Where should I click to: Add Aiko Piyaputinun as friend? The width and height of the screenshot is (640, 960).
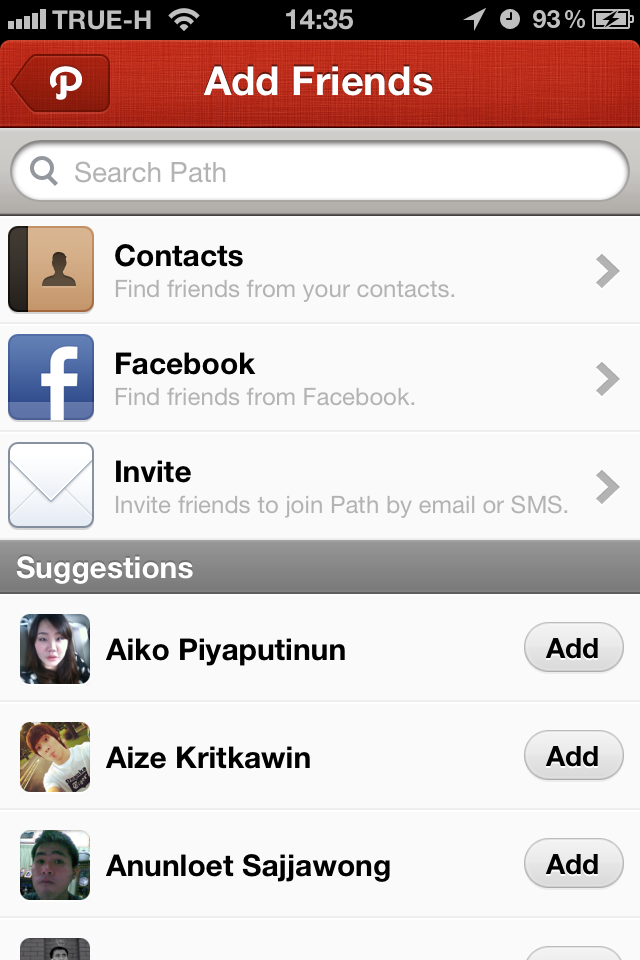click(x=573, y=649)
